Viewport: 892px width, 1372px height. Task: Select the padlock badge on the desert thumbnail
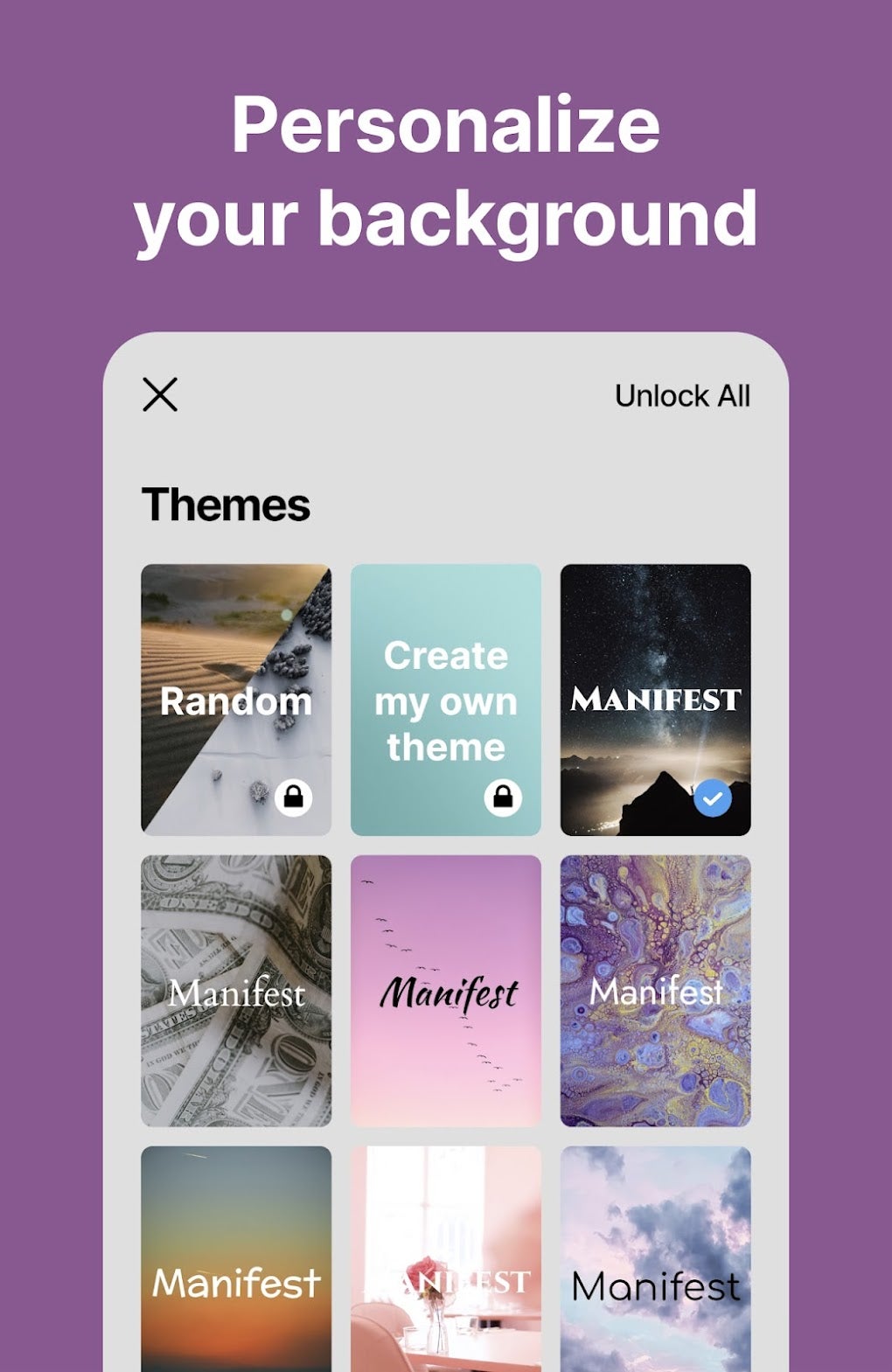(x=294, y=797)
